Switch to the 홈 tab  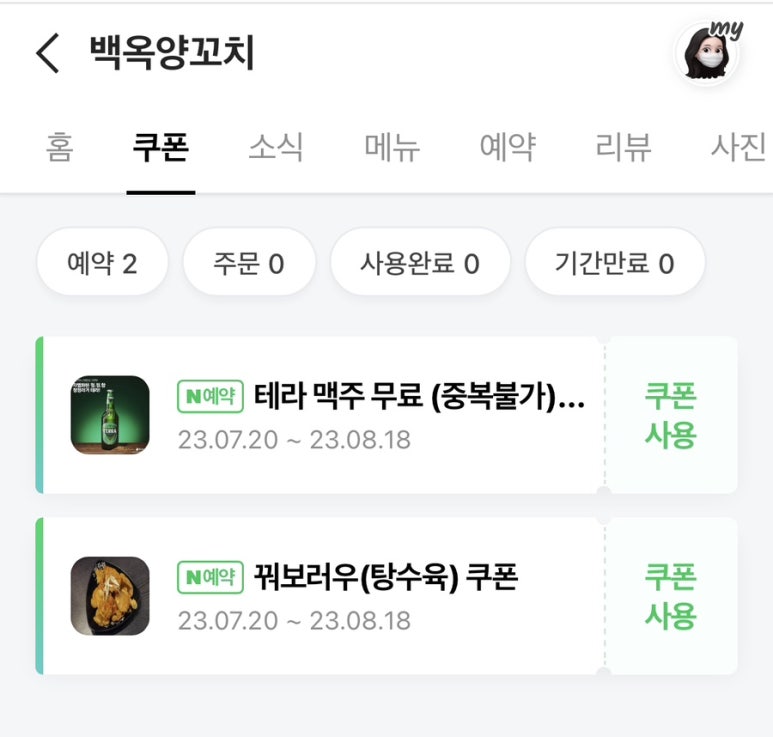(59, 148)
